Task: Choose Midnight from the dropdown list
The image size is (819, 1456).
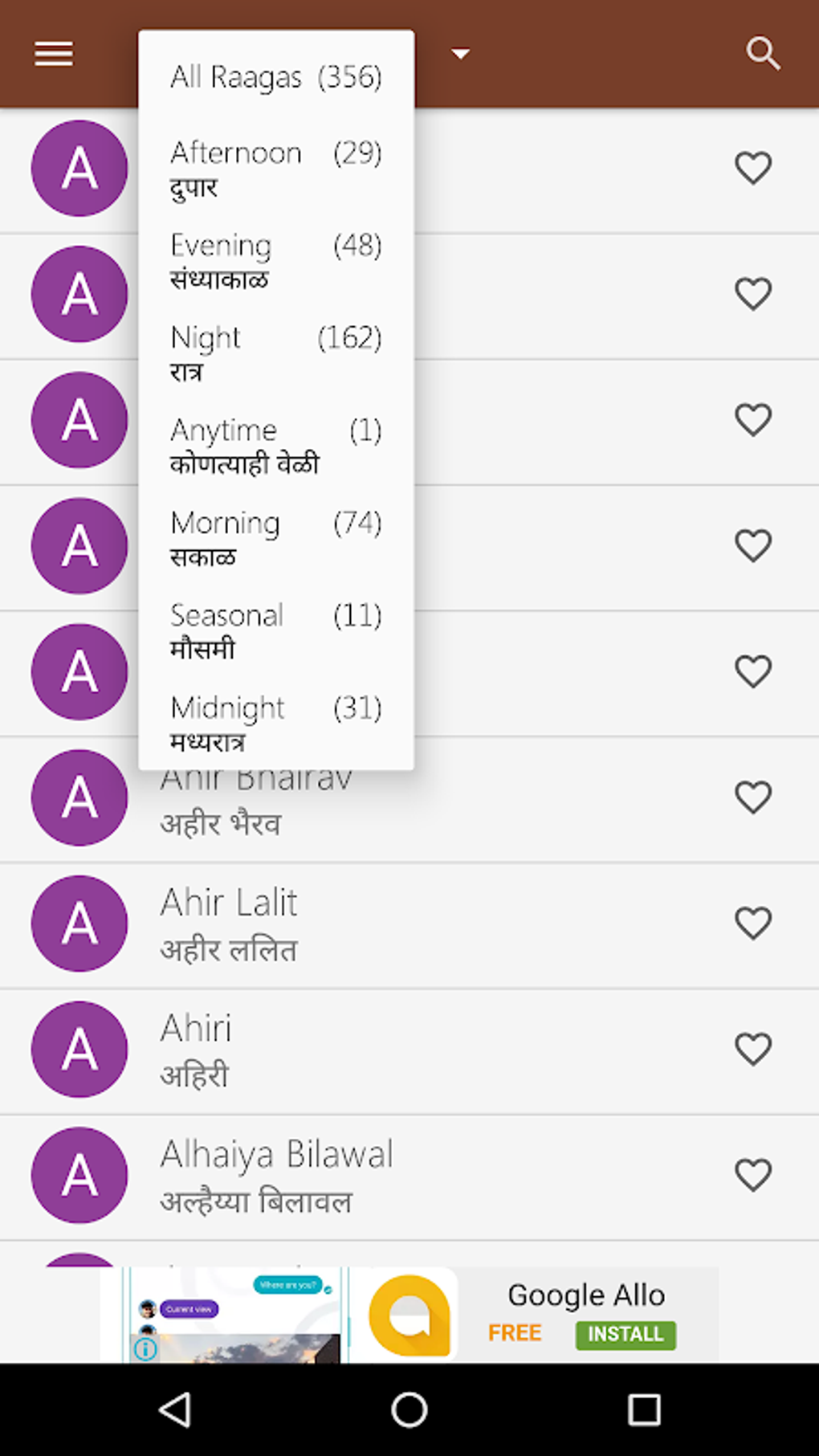Action: tap(275, 723)
